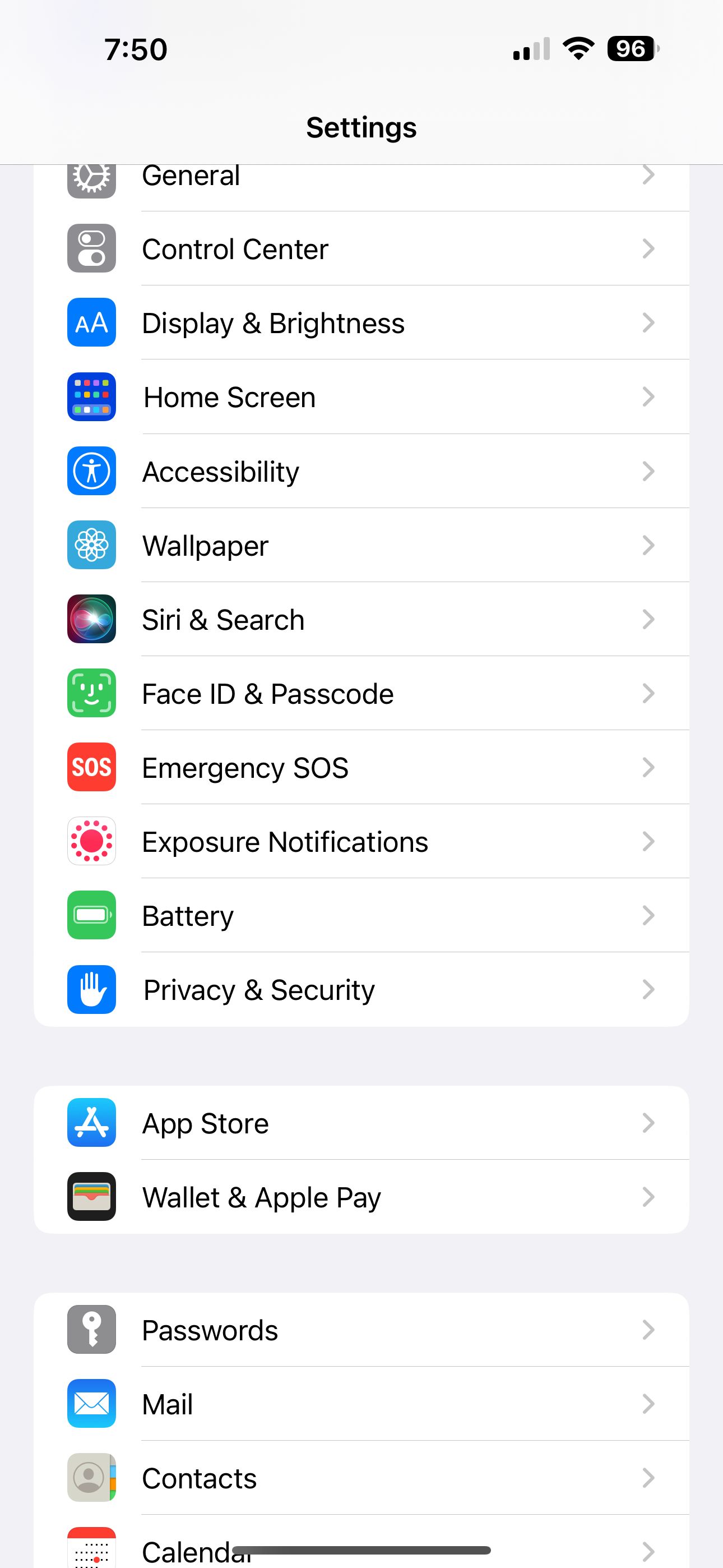723x1568 pixels.
Task: Tap the Wallpaper flower icon
Action: pos(91,545)
